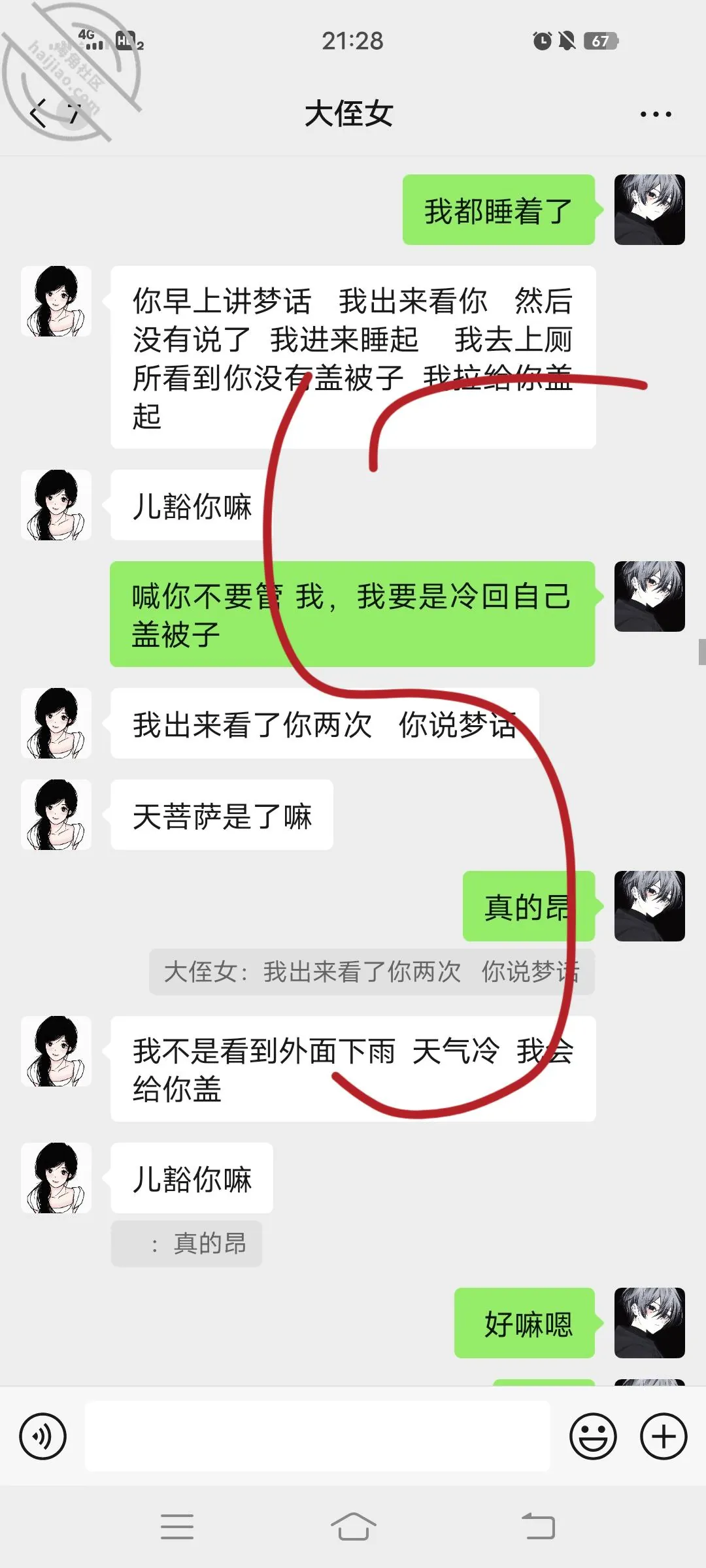Open contact avatar beside 天菩萨是了嘛
Viewport: 706px width, 1568px height.
coord(56,814)
